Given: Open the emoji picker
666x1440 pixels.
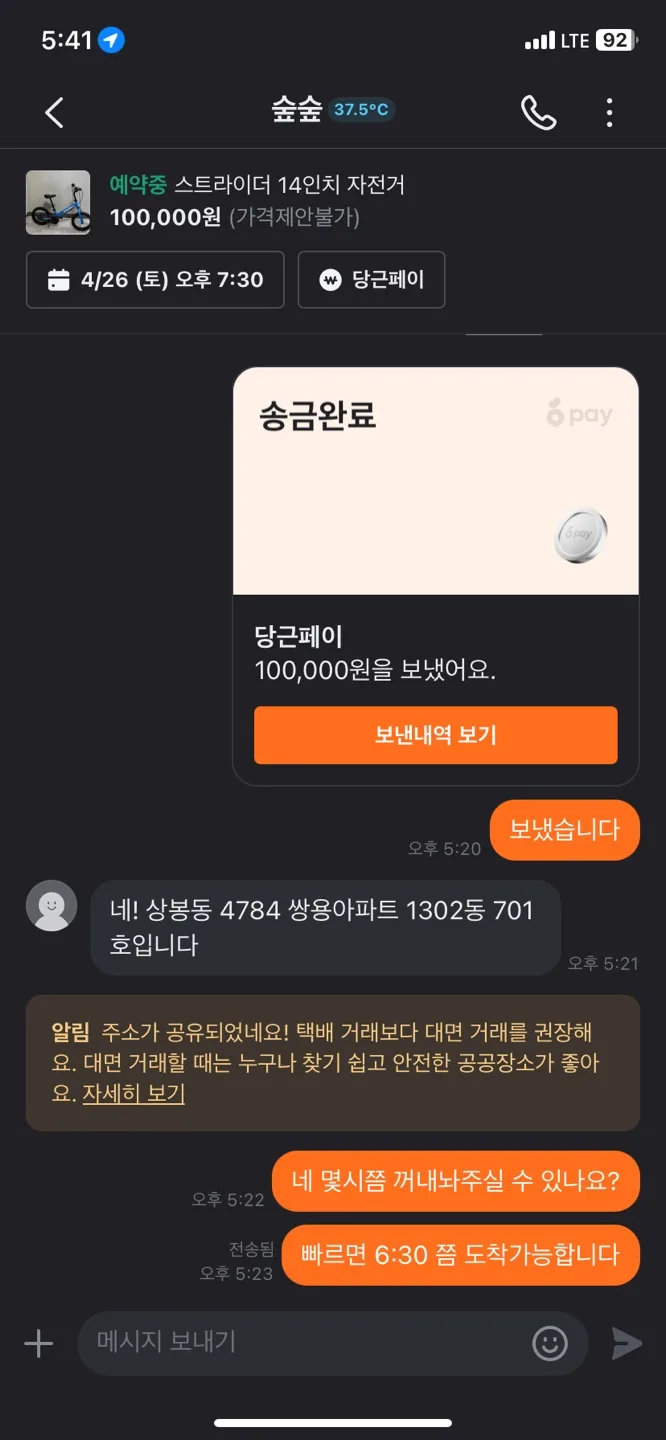Looking at the screenshot, I should coord(550,1343).
